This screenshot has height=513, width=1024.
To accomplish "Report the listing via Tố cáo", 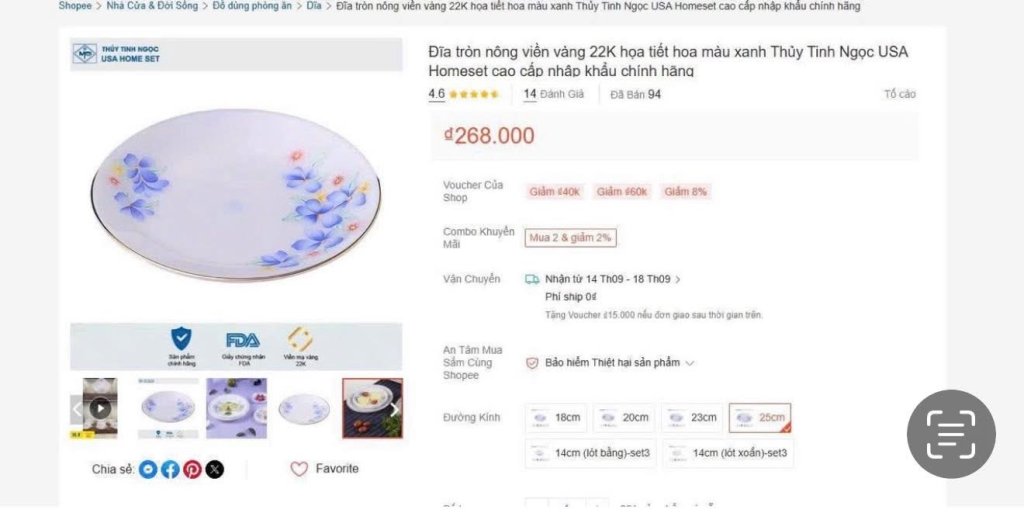I will [899, 95].
